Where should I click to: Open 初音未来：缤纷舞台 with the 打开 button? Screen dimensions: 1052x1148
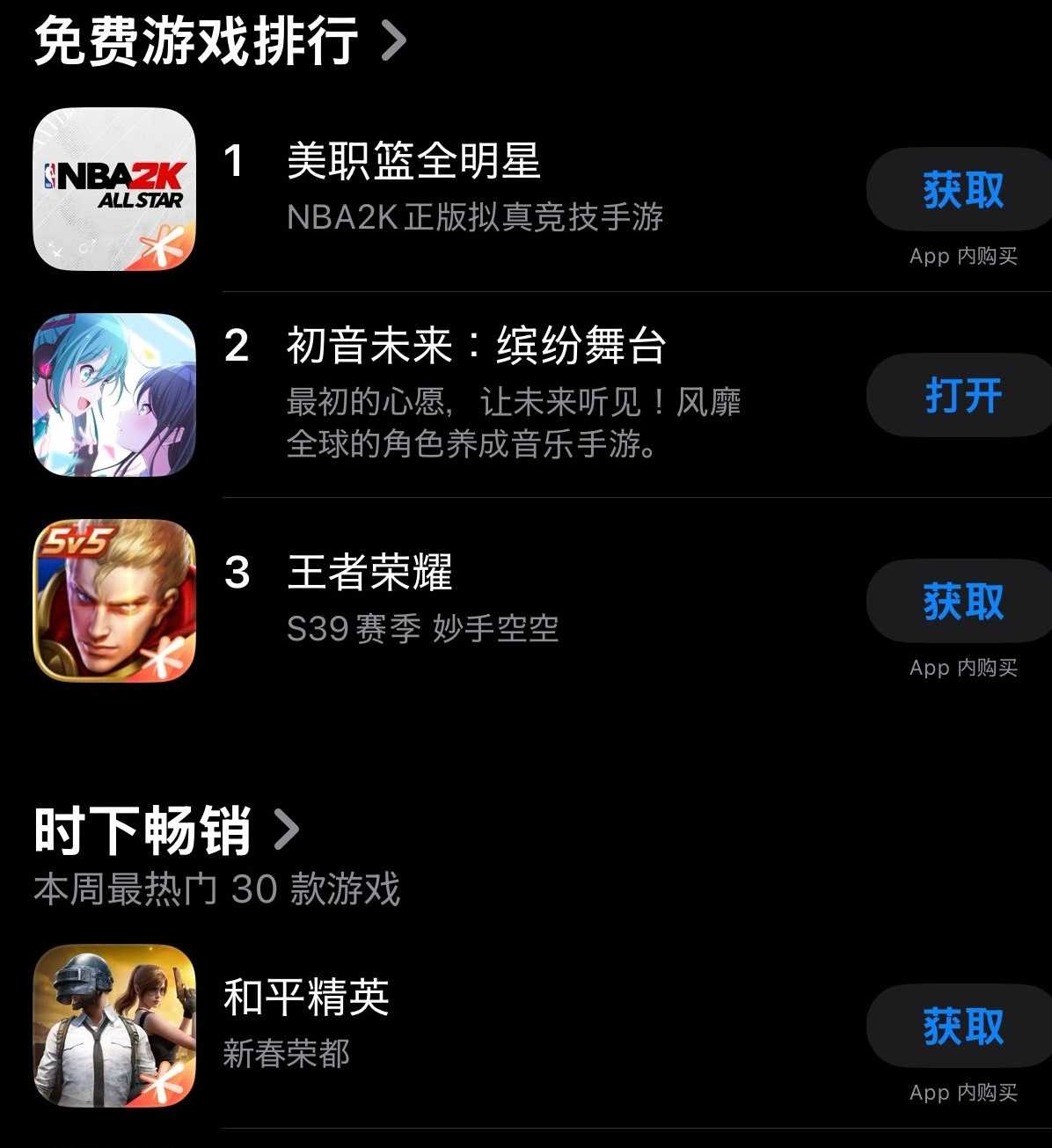(962, 396)
